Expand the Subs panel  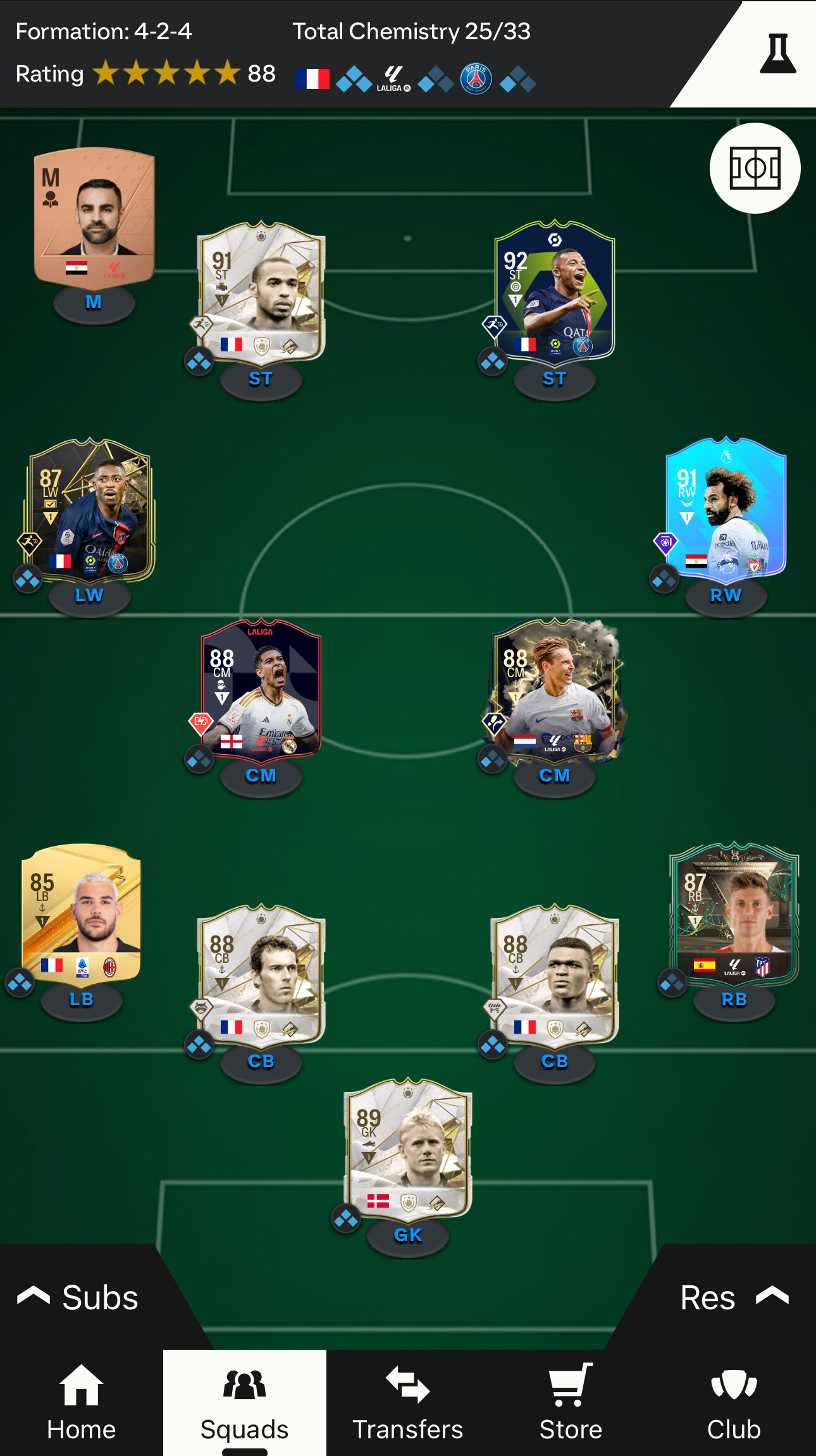[77, 1298]
